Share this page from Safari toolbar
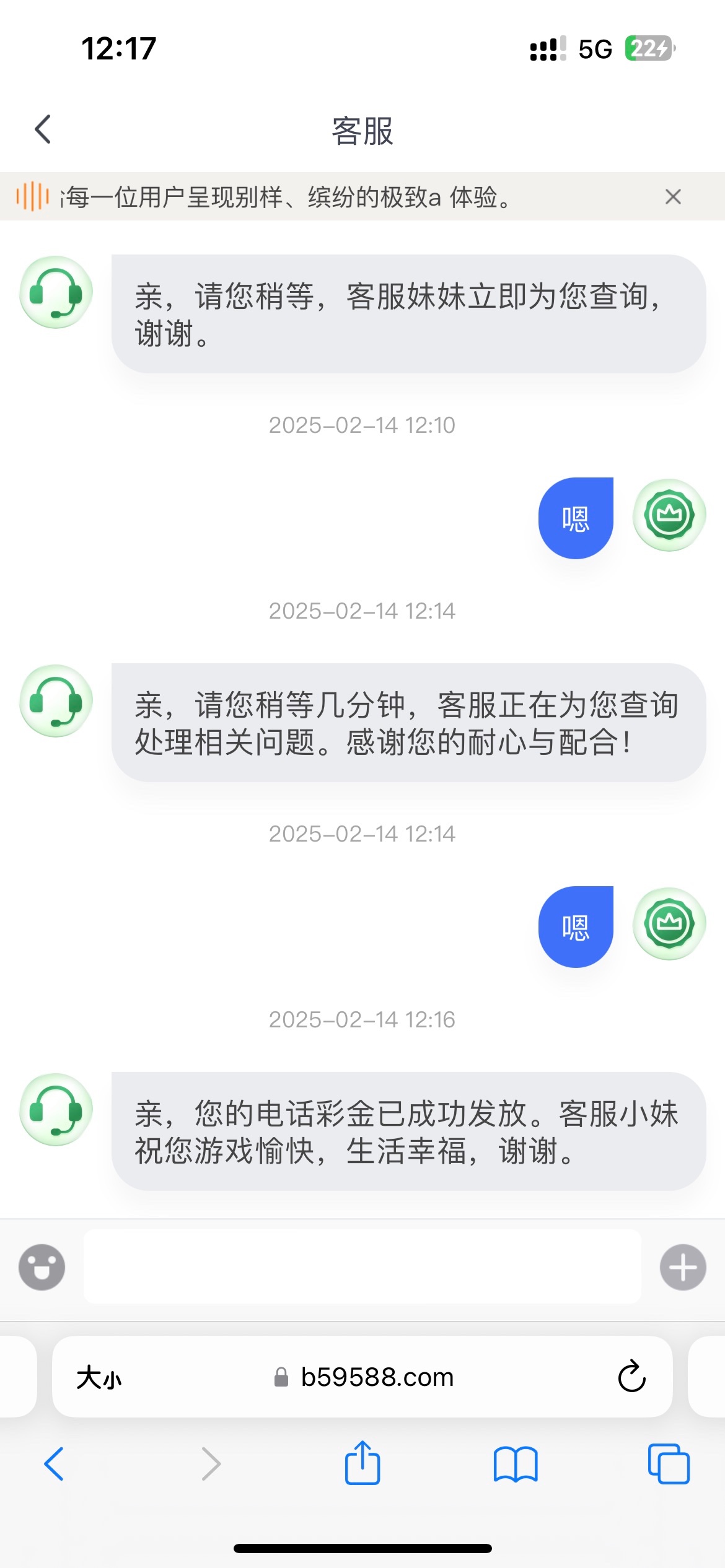The image size is (725, 1568). pos(362,1463)
